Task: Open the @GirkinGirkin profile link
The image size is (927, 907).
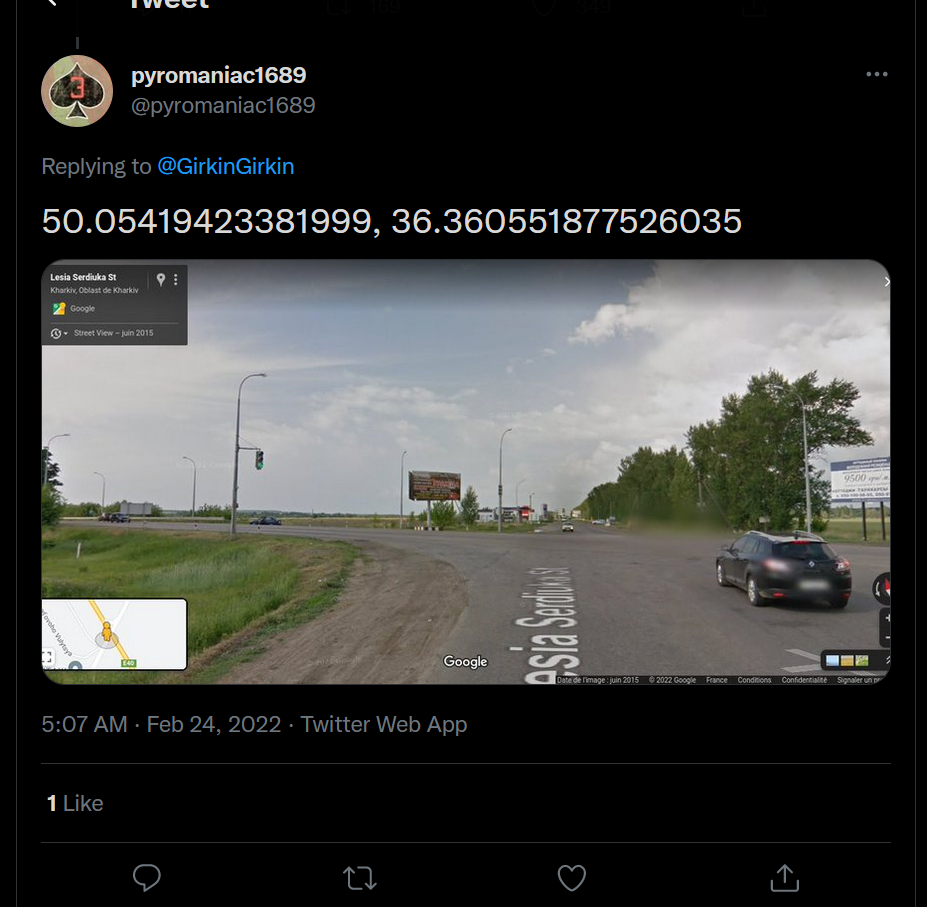Action: point(225,166)
